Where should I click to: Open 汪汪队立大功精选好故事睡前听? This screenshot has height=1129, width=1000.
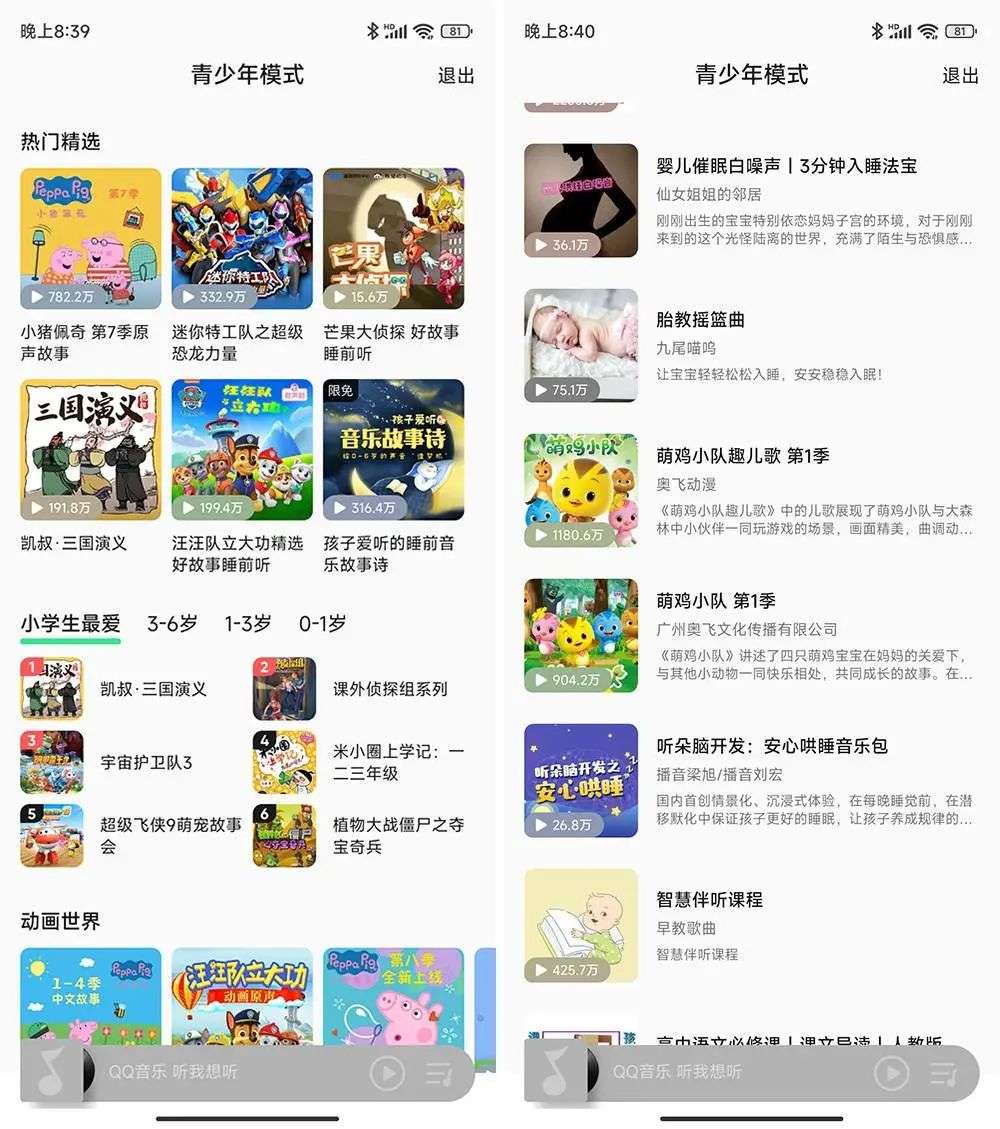click(241, 450)
